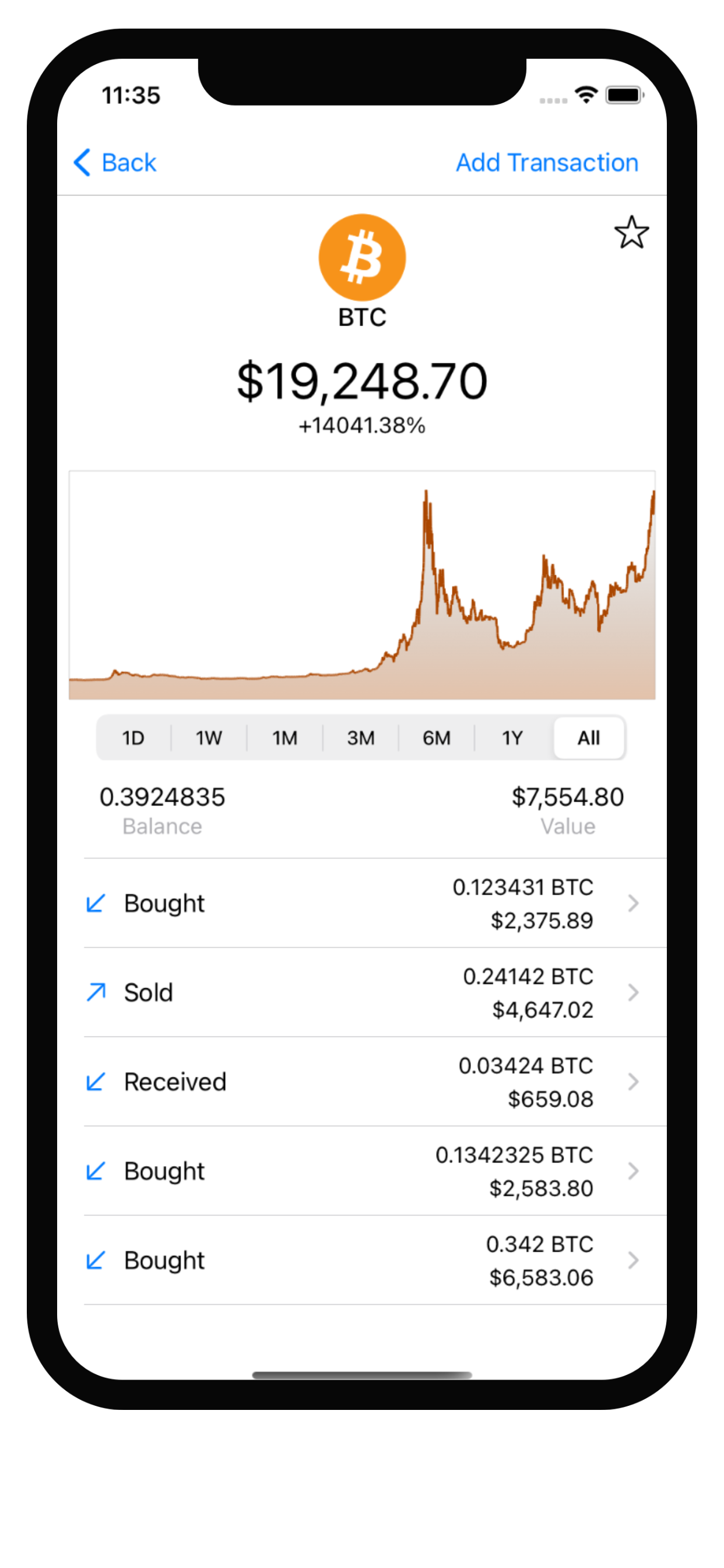View the Received 0.03424 BTC transaction
The height and width of the screenshot is (1568, 724).
[x=375, y=1081]
